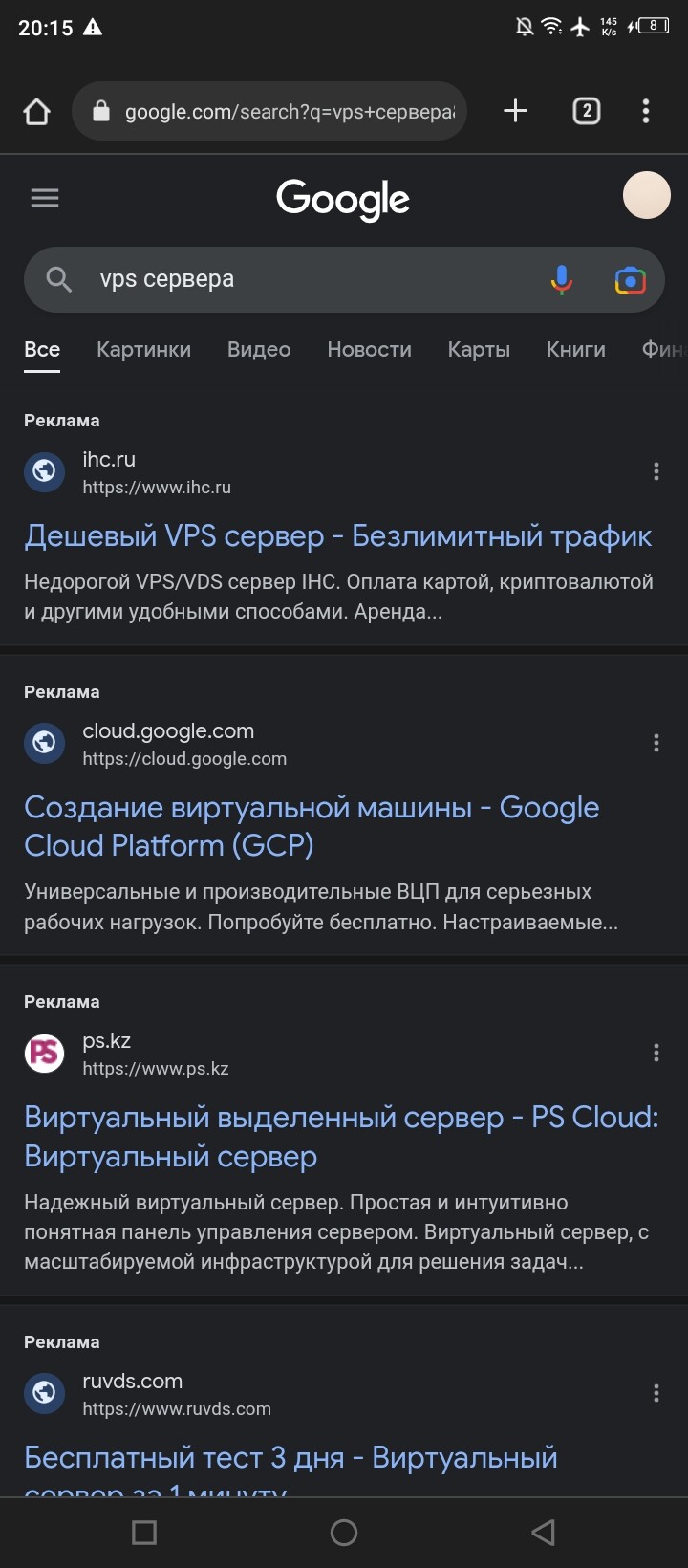Open the browser home page button
The width and height of the screenshot is (688, 1568).
click(x=36, y=112)
